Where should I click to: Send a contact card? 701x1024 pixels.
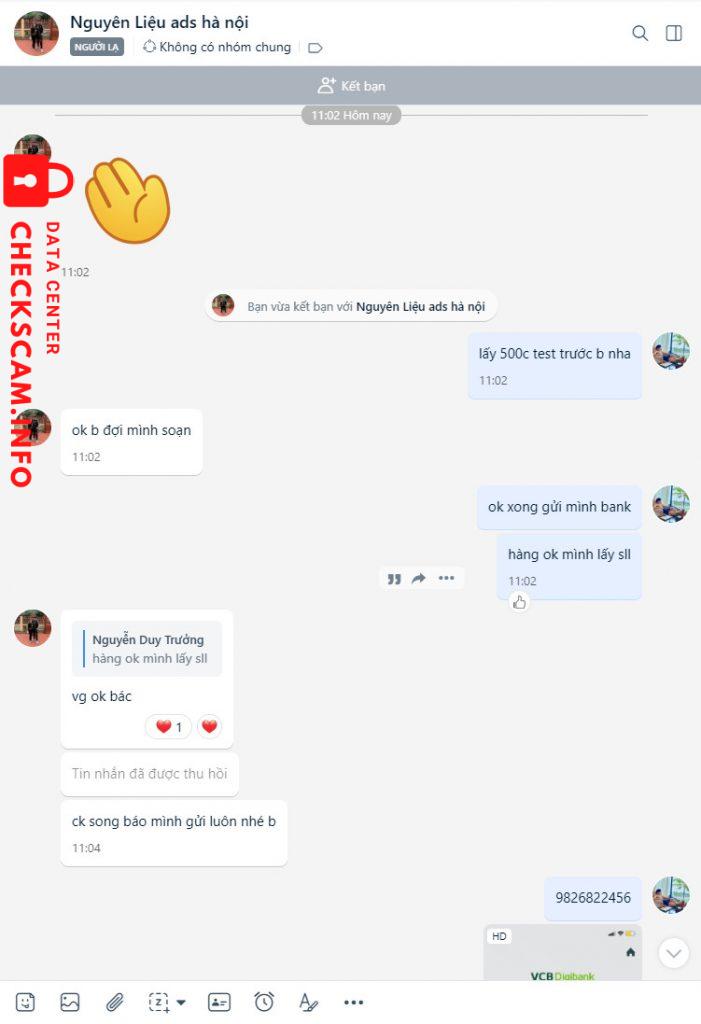click(219, 1001)
